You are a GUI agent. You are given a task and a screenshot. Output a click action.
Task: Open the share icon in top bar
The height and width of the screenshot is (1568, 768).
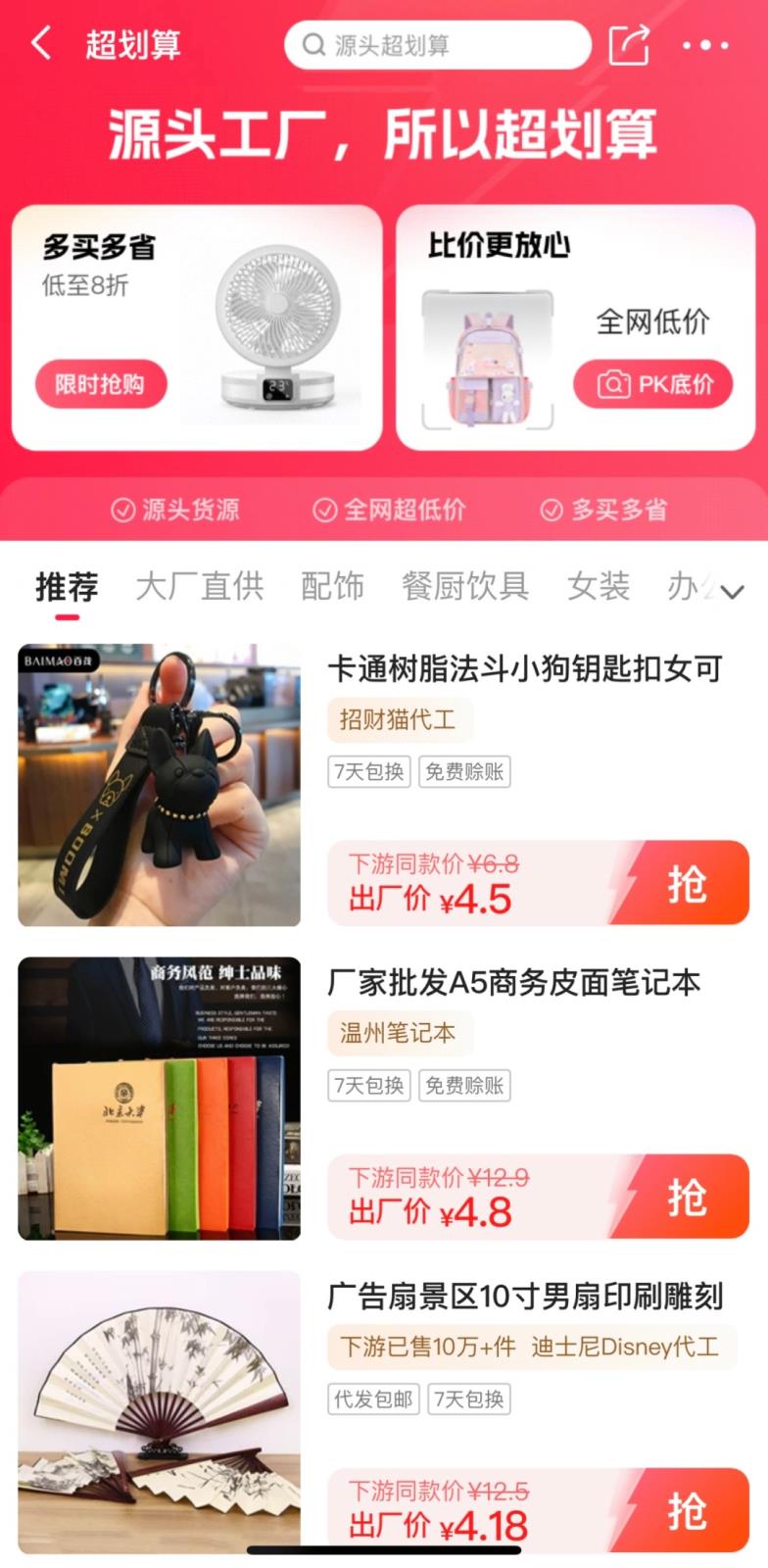point(629,44)
